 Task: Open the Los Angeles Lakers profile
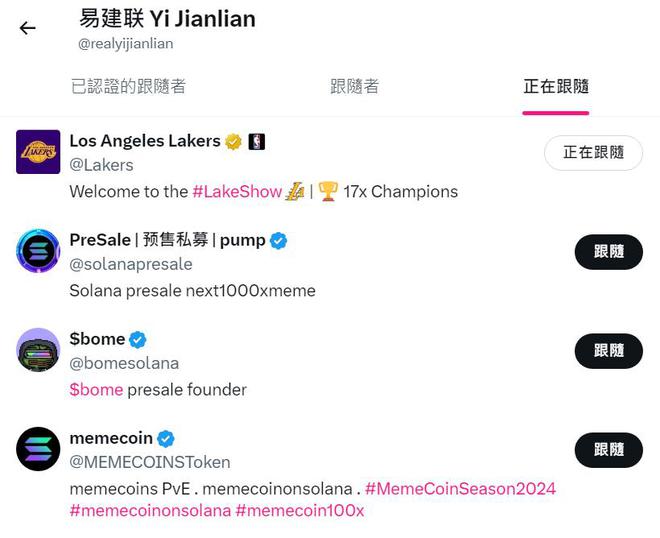tap(144, 141)
